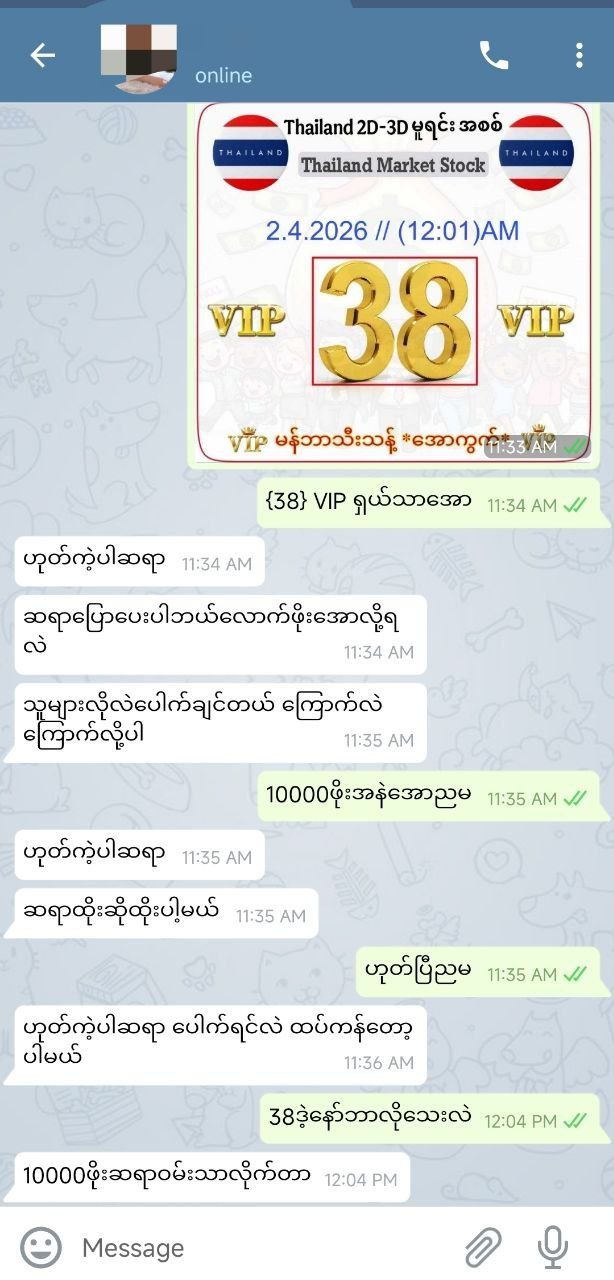Viewport: 614px width, 1280px height.
Task: Open the three-dot overflow menu
Action: click(x=579, y=56)
